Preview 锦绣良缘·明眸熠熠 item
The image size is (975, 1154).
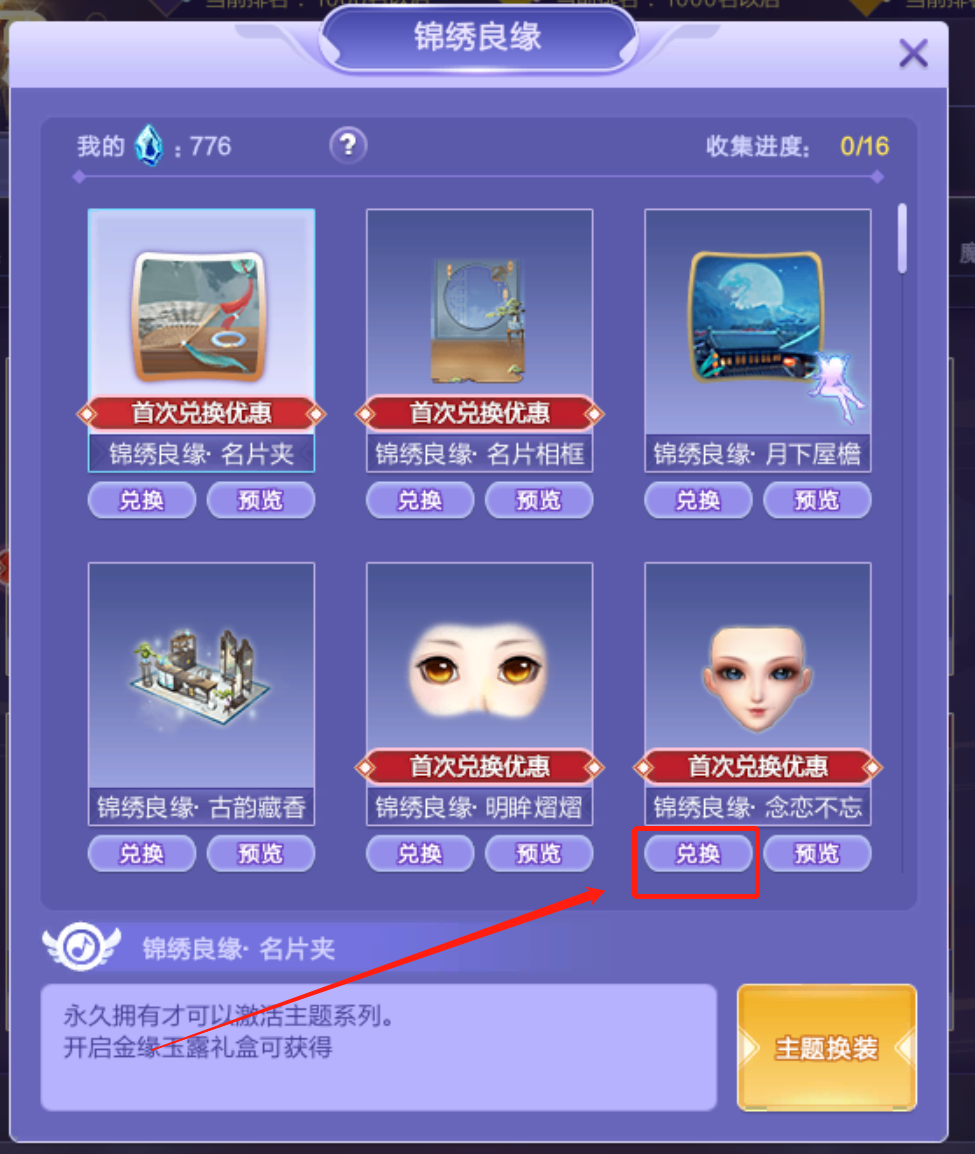point(538,853)
